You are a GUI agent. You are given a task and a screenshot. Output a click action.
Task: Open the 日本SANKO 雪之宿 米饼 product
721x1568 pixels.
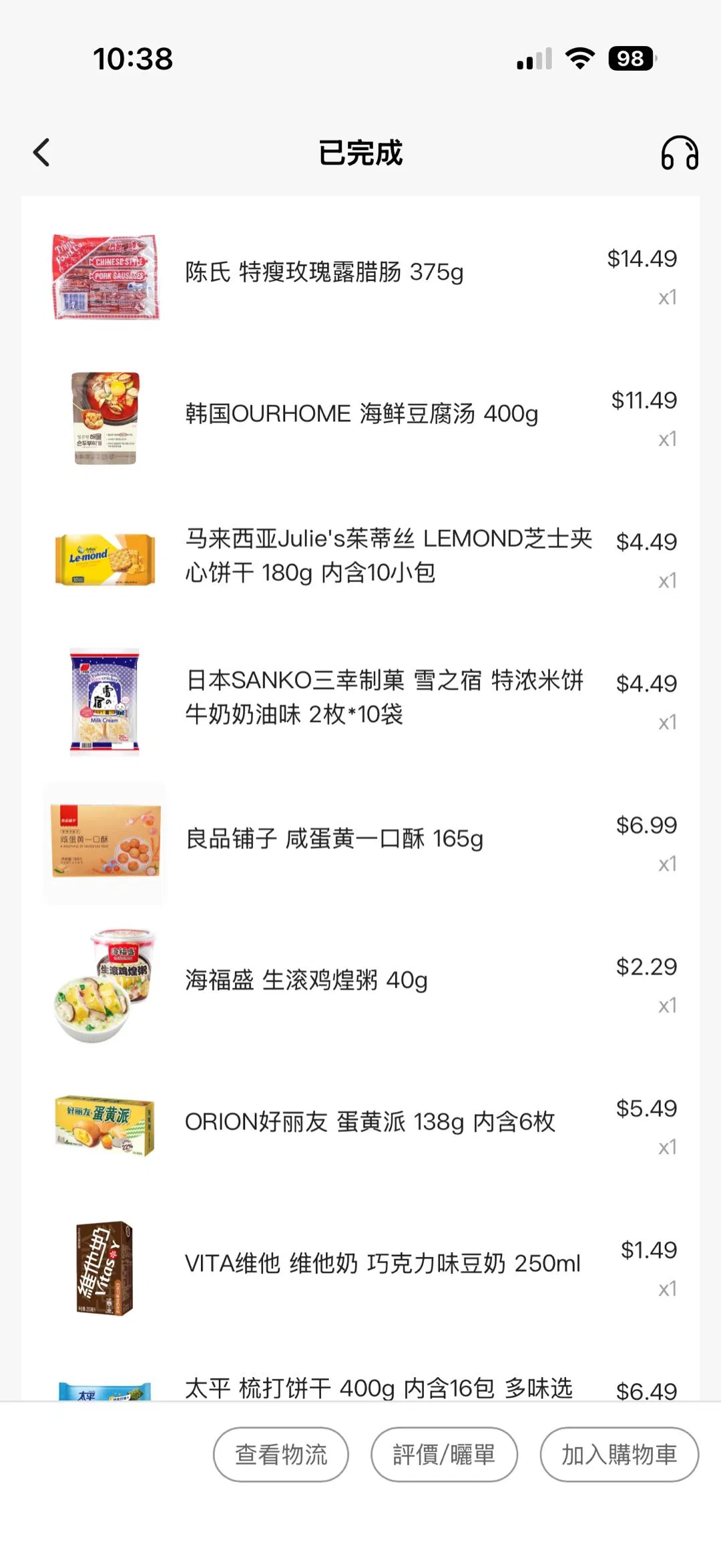384,697
